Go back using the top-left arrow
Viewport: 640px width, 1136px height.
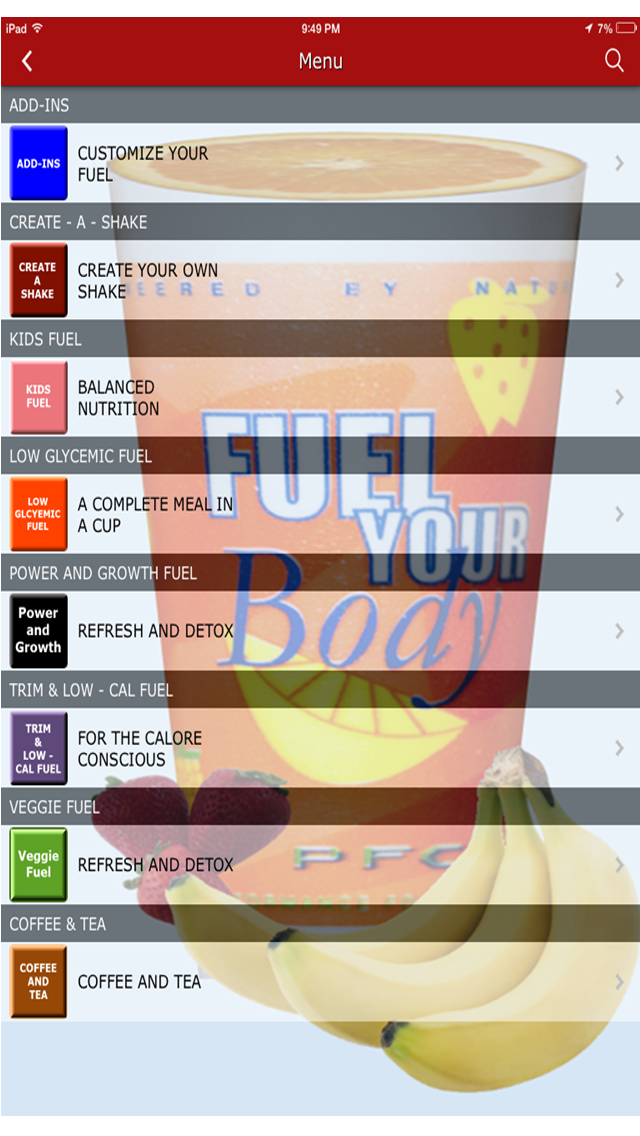coord(27,61)
